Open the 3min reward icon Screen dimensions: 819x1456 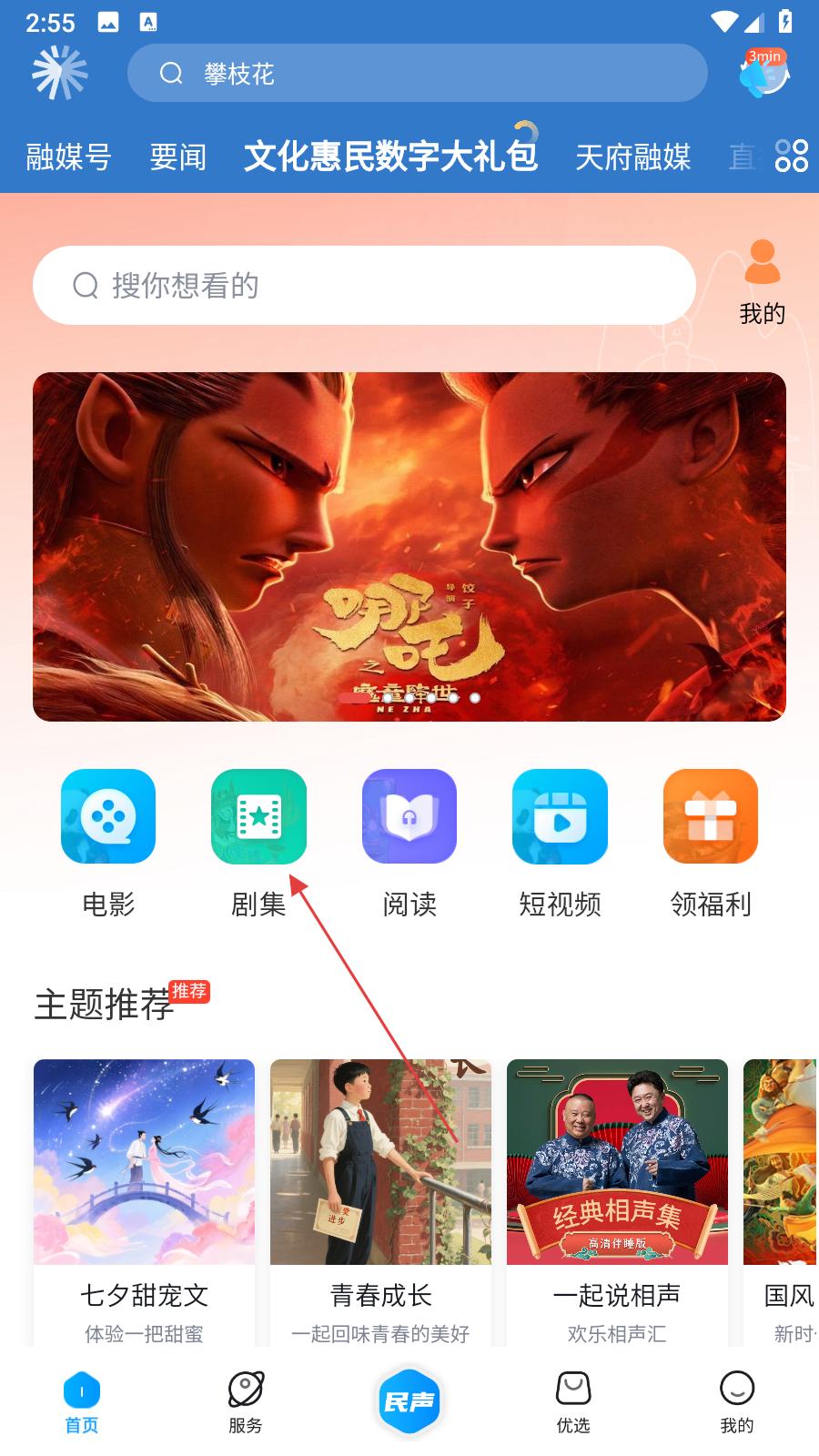763,73
